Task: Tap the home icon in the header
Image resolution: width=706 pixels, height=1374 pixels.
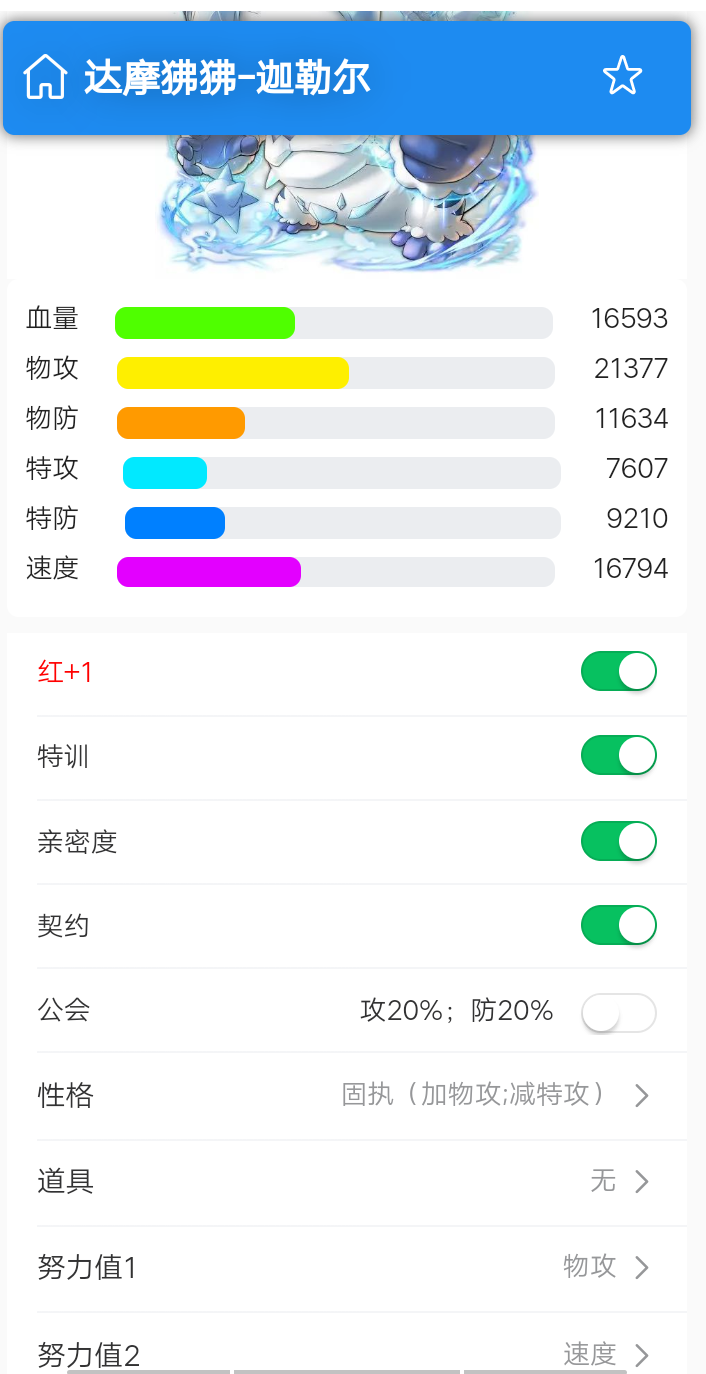Action: 45,77
